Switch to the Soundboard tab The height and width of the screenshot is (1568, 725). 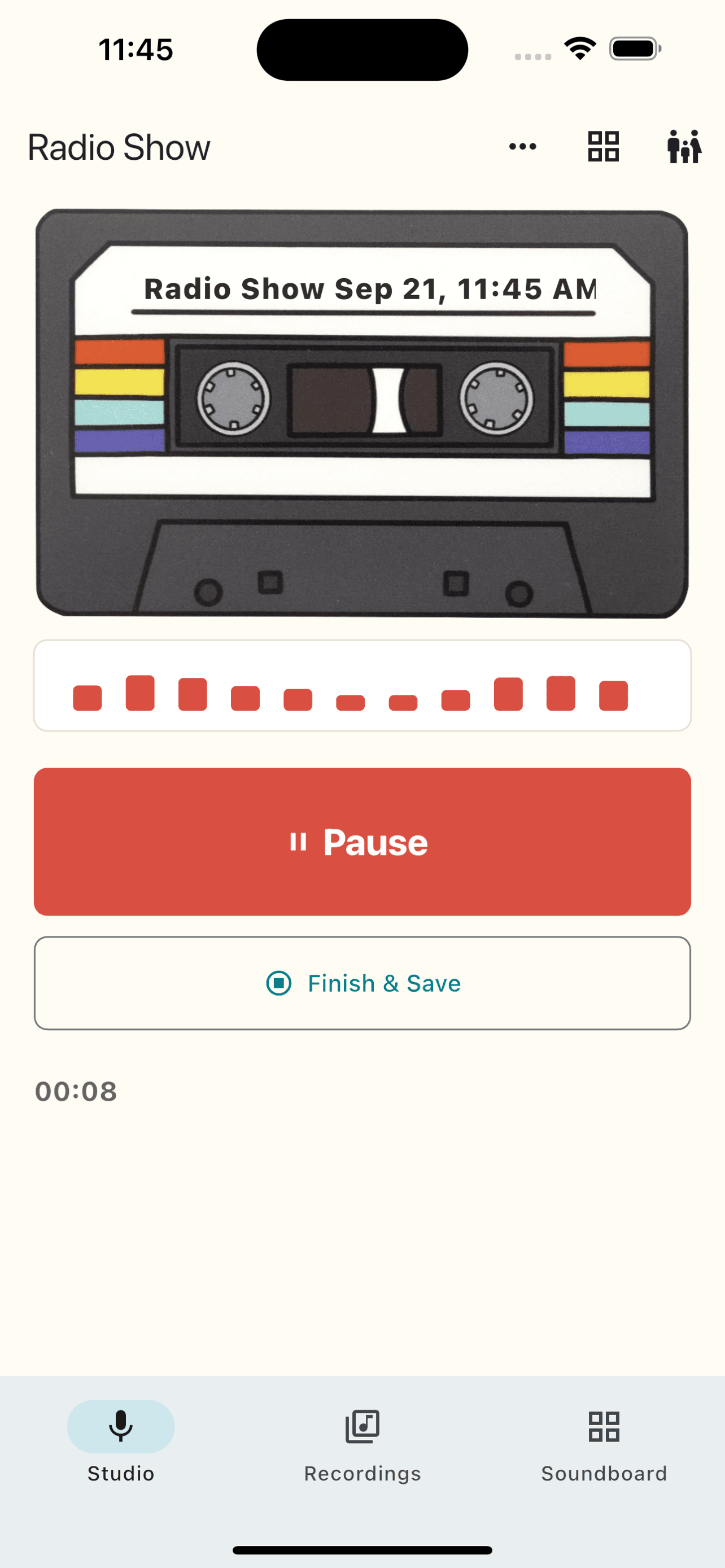604,1446
